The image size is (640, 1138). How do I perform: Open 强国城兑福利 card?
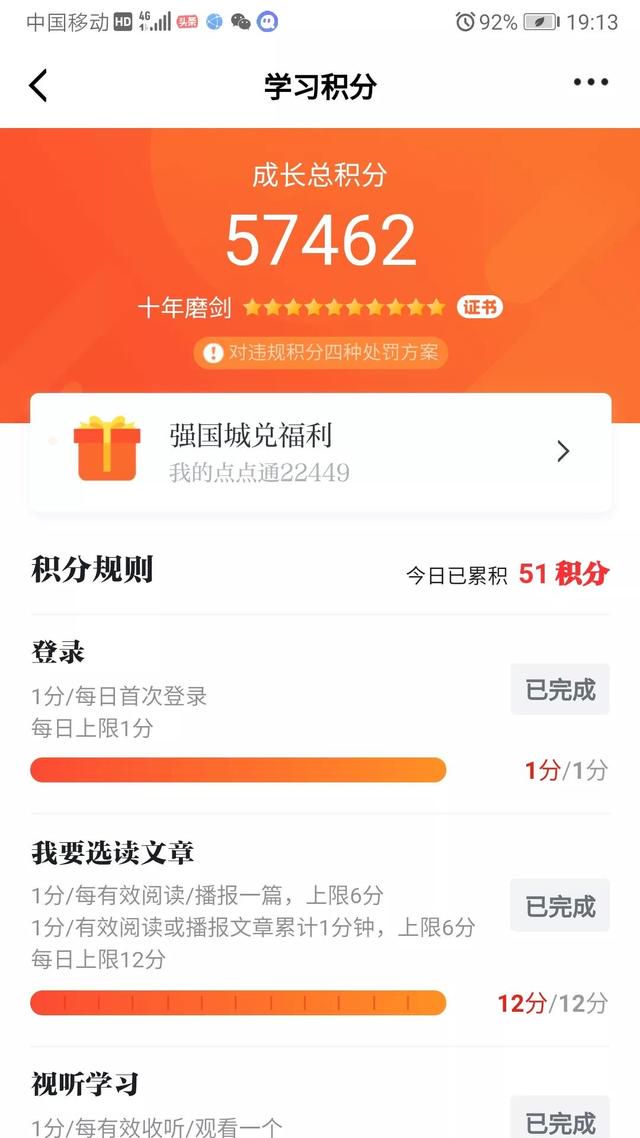pyautogui.click(x=320, y=453)
